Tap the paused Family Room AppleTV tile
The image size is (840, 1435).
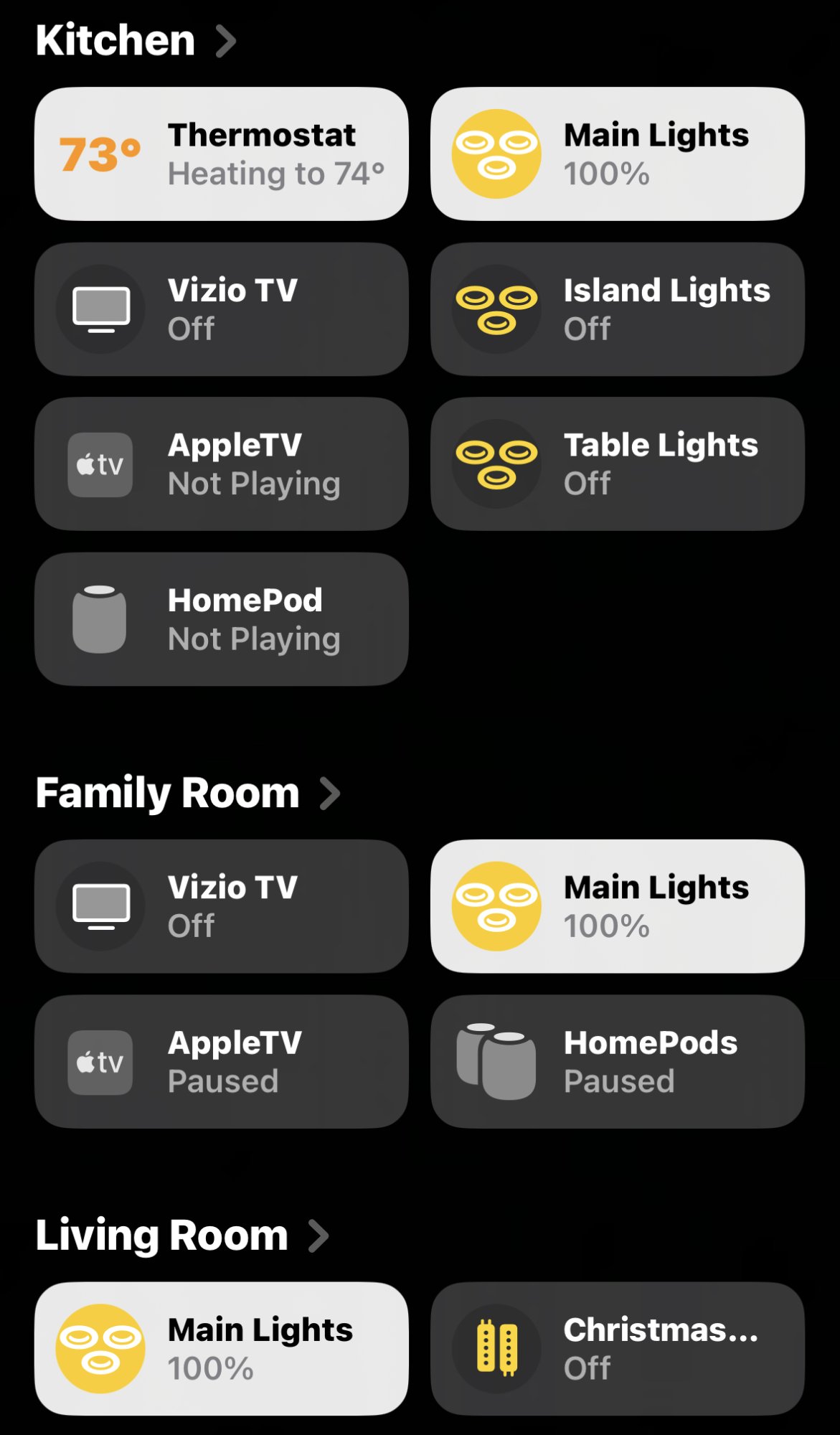coord(221,1061)
